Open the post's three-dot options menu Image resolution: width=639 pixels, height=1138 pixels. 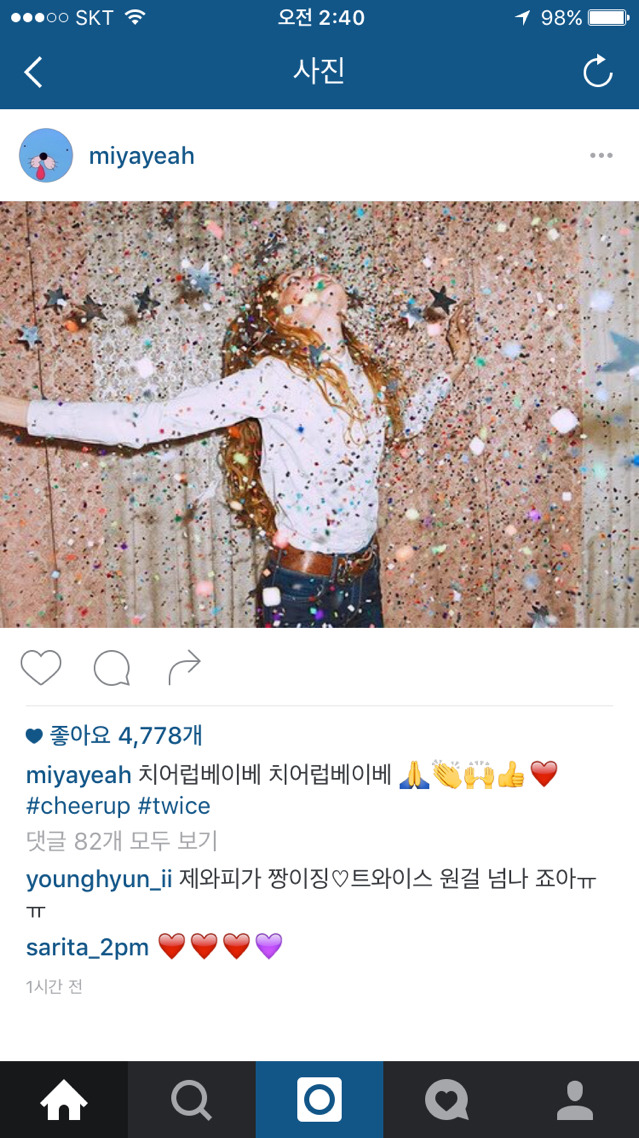point(601,155)
